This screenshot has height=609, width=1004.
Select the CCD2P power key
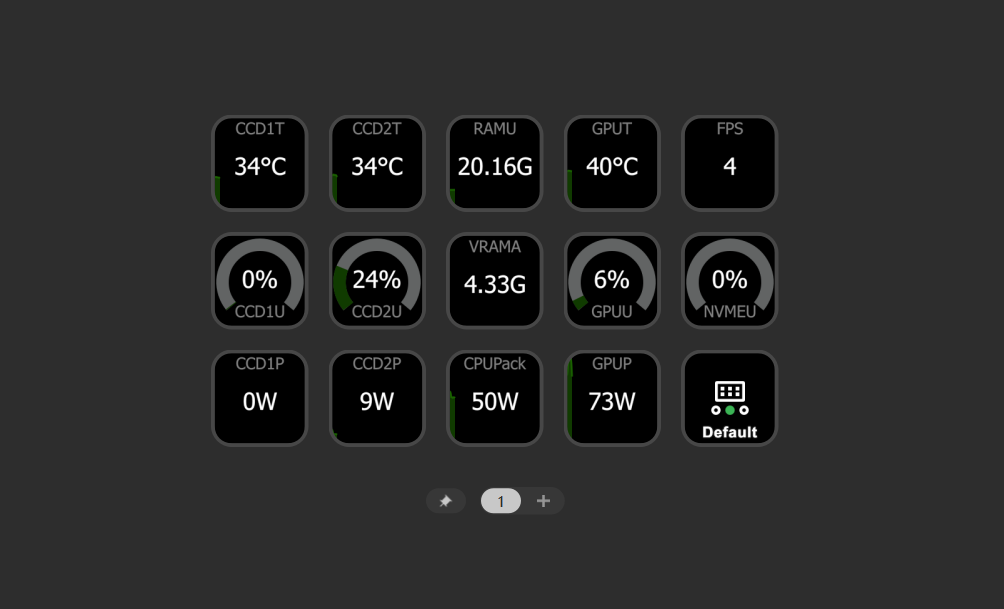(x=377, y=398)
